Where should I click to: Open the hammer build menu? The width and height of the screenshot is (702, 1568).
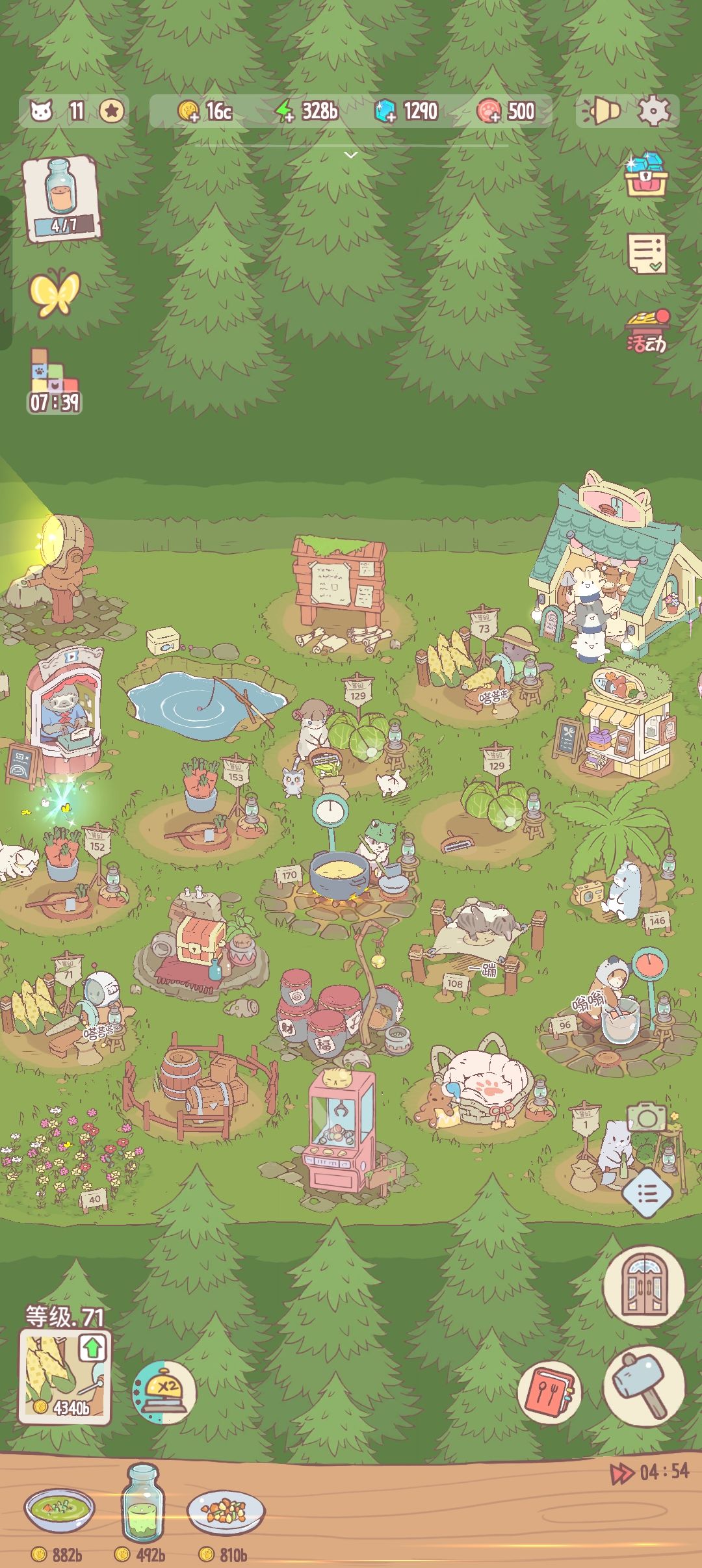click(643, 1385)
